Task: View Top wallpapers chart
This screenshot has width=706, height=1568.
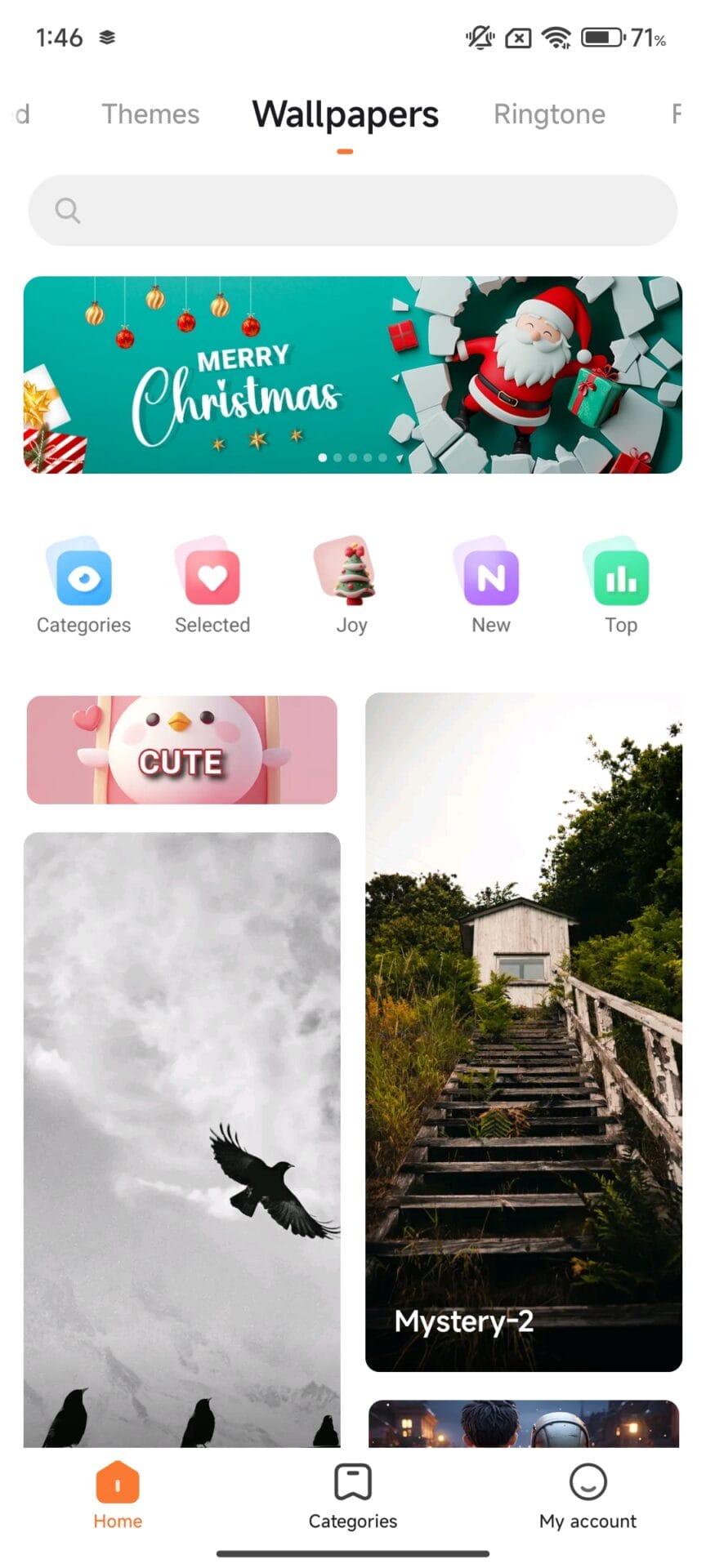Action: point(621,586)
